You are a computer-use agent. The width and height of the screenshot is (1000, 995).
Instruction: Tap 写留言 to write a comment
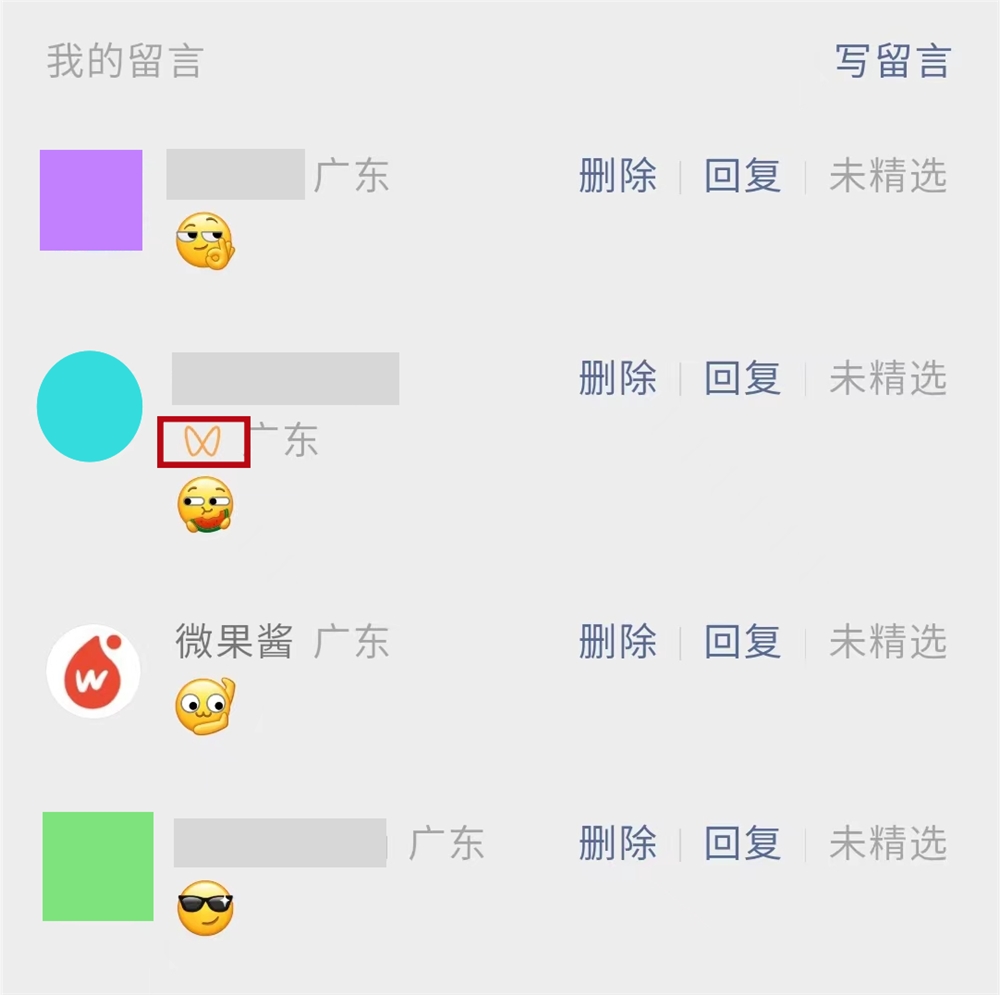(x=892, y=61)
